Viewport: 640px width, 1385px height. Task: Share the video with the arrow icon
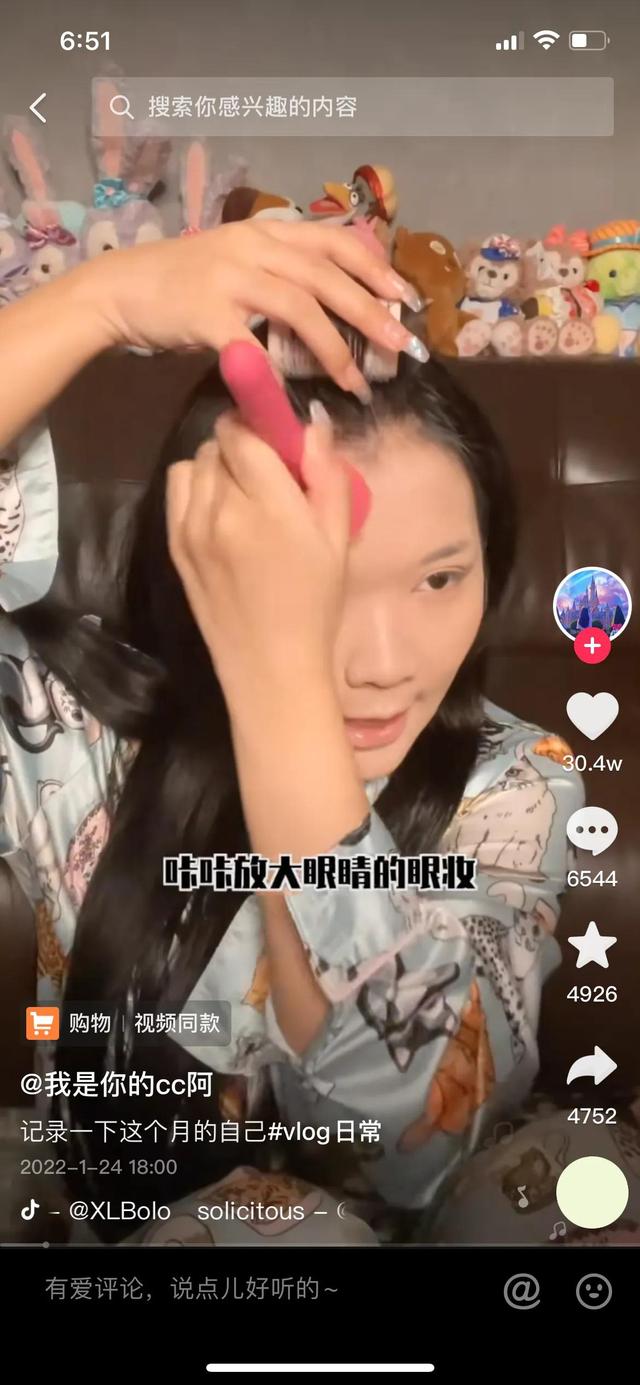coord(592,1067)
